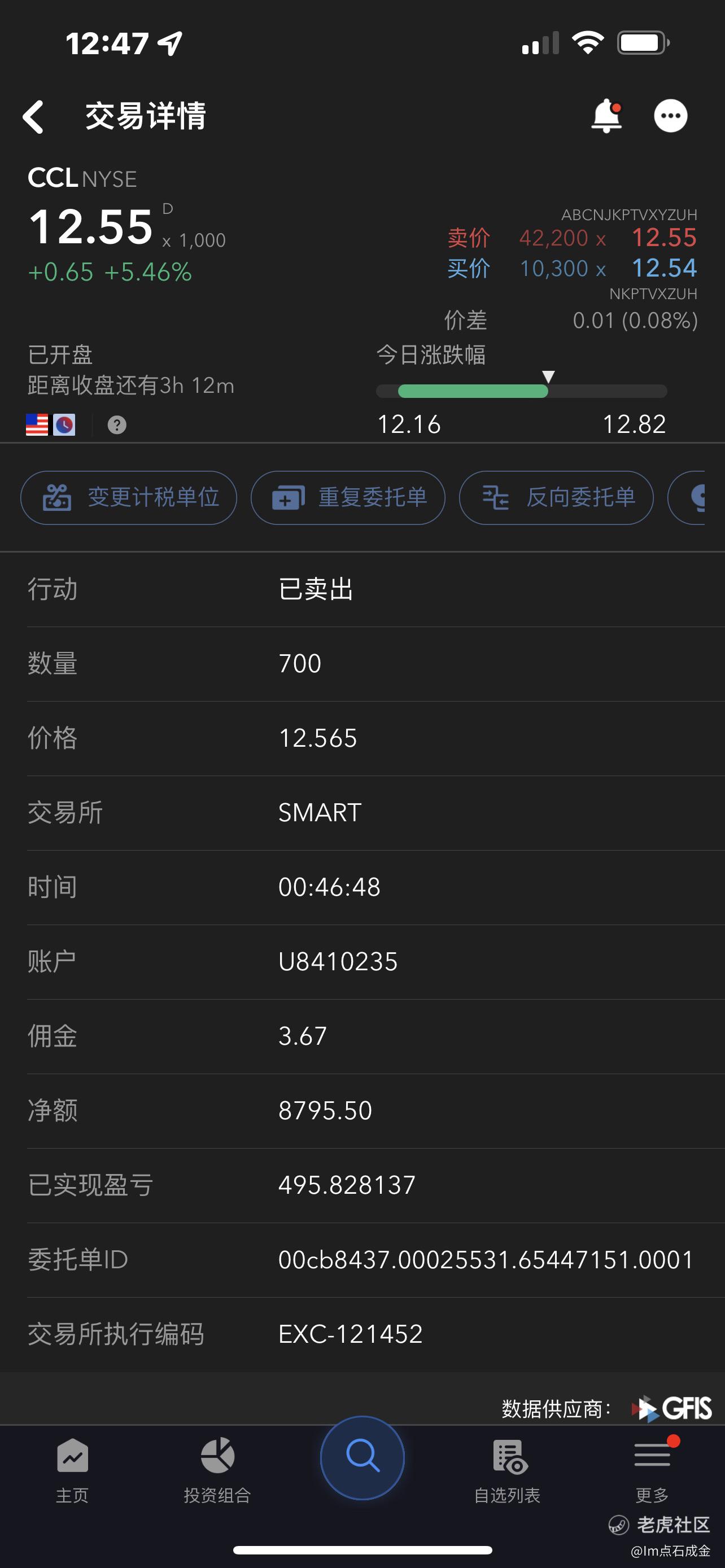Open the question mark help icon

(117, 425)
